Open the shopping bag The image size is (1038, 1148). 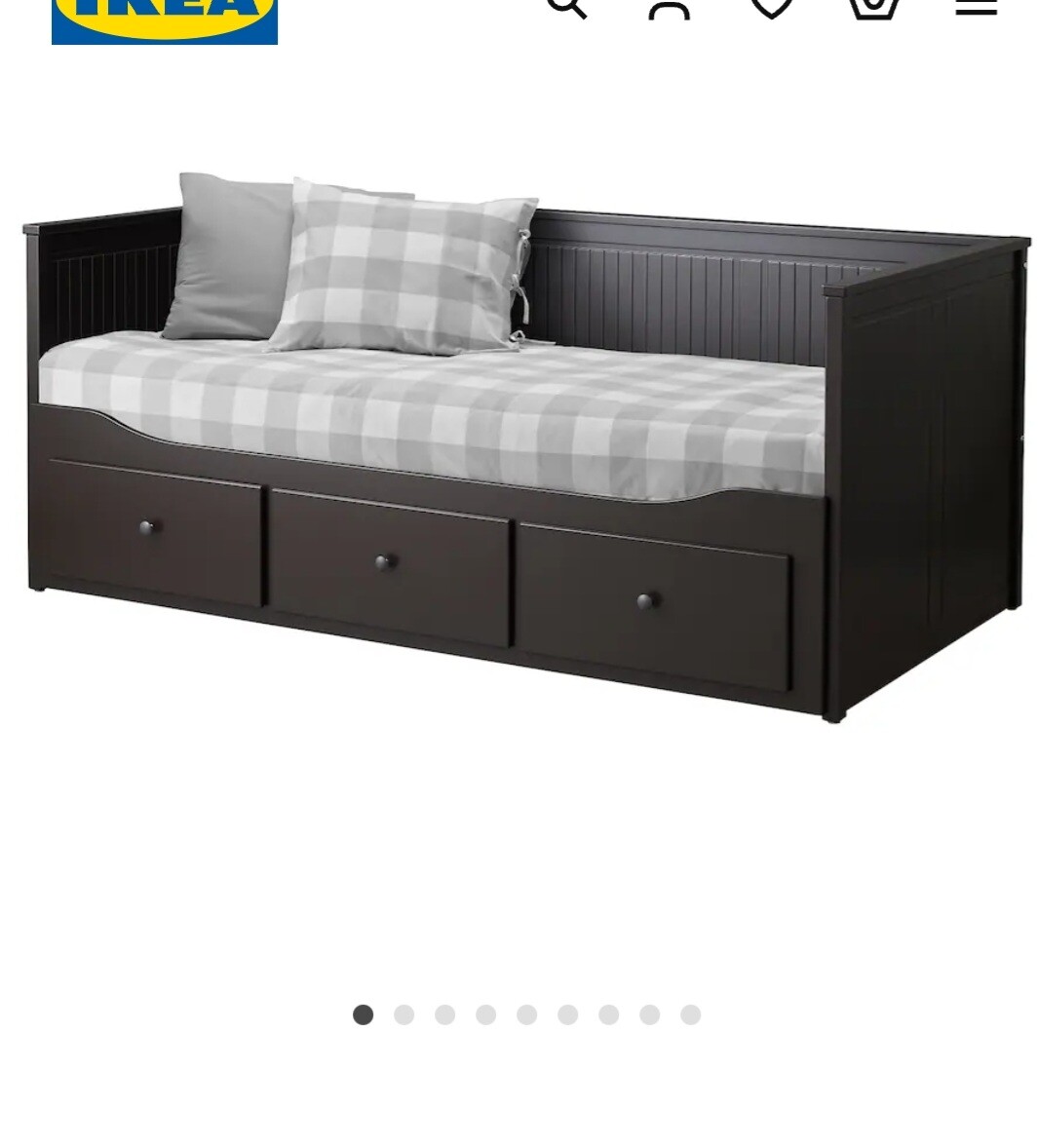(872, 7)
